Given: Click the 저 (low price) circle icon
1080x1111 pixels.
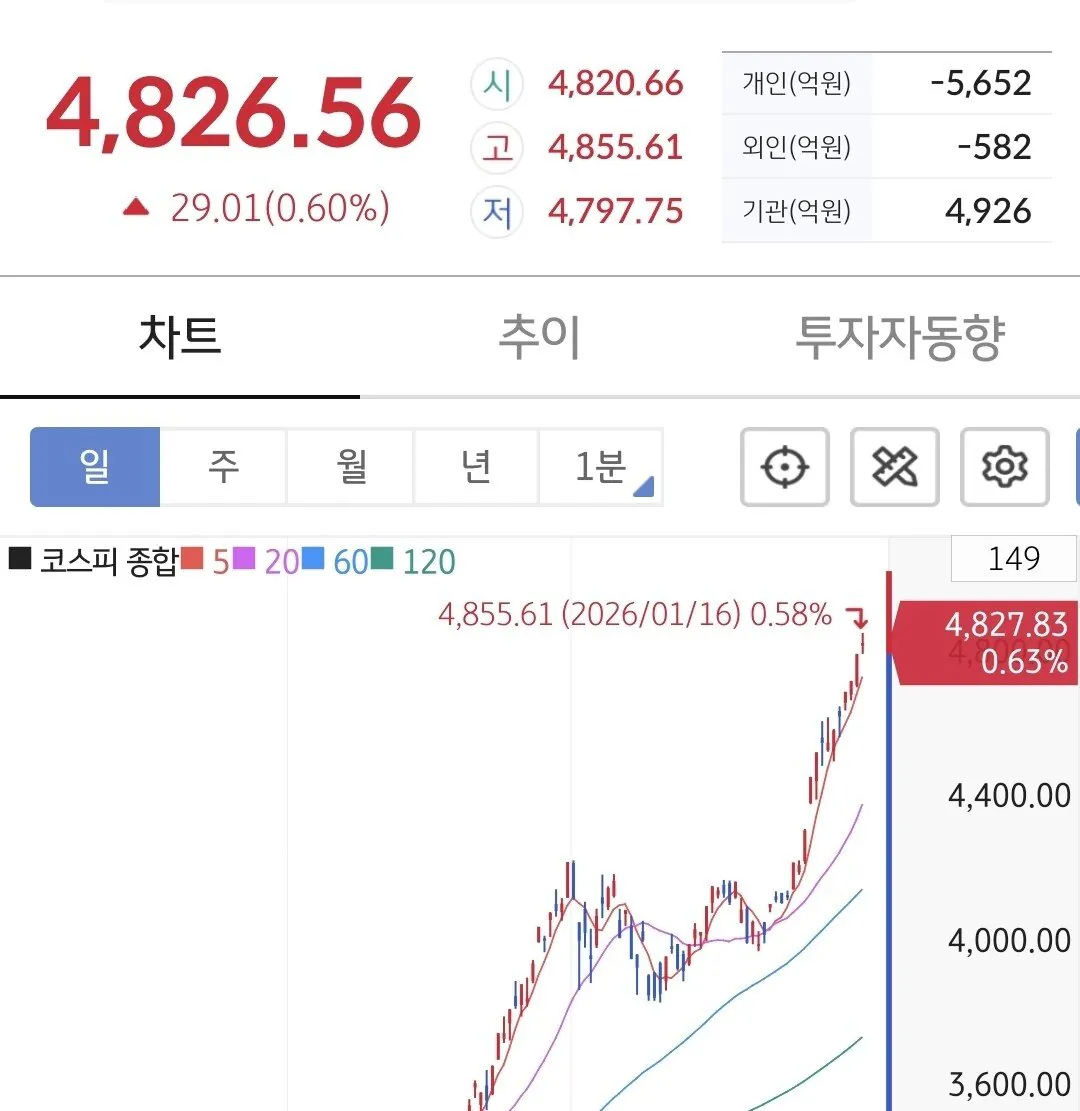Looking at the screenshot, I should 497,211.
